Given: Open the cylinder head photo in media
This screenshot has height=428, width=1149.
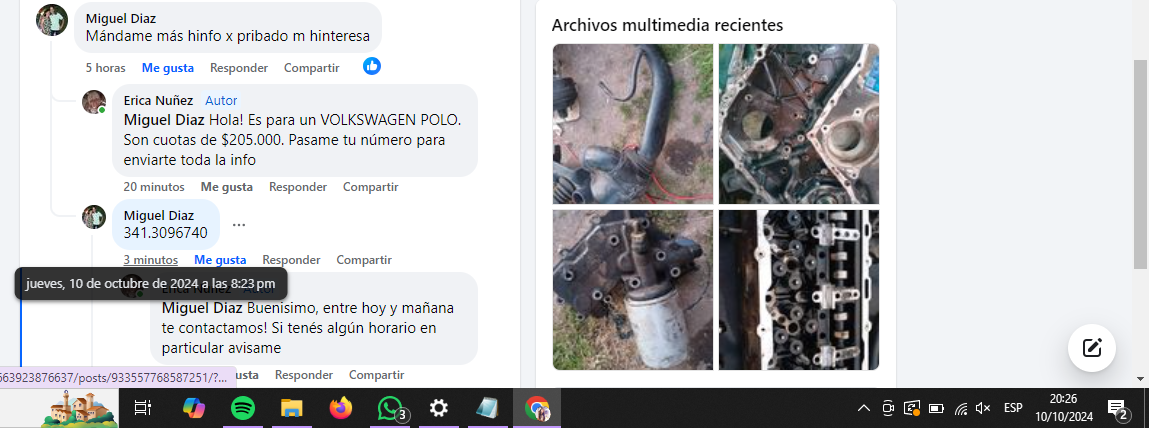Looking at the screenshot, I should (798, 289).
